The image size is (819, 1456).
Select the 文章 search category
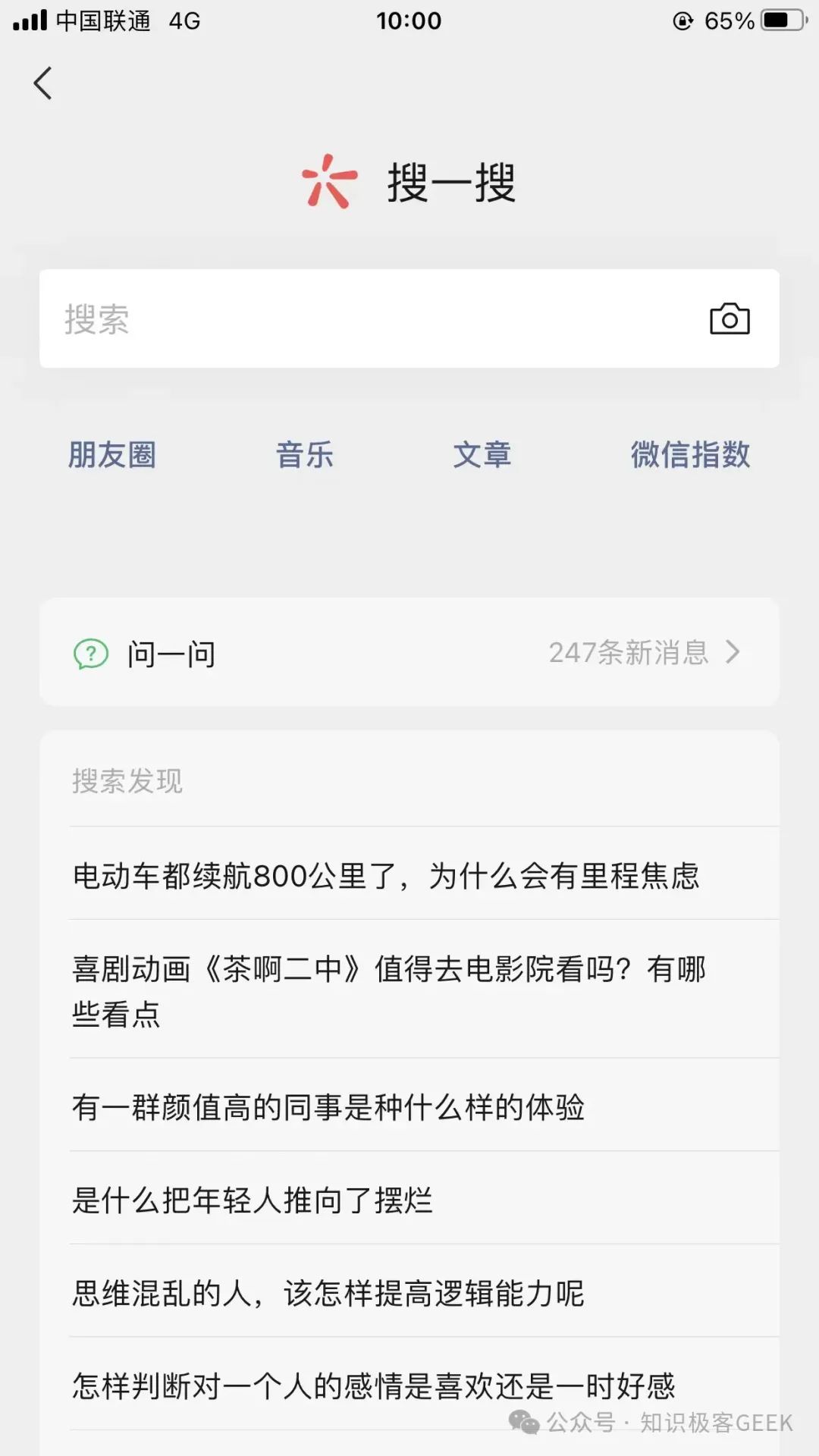point(482,455)
